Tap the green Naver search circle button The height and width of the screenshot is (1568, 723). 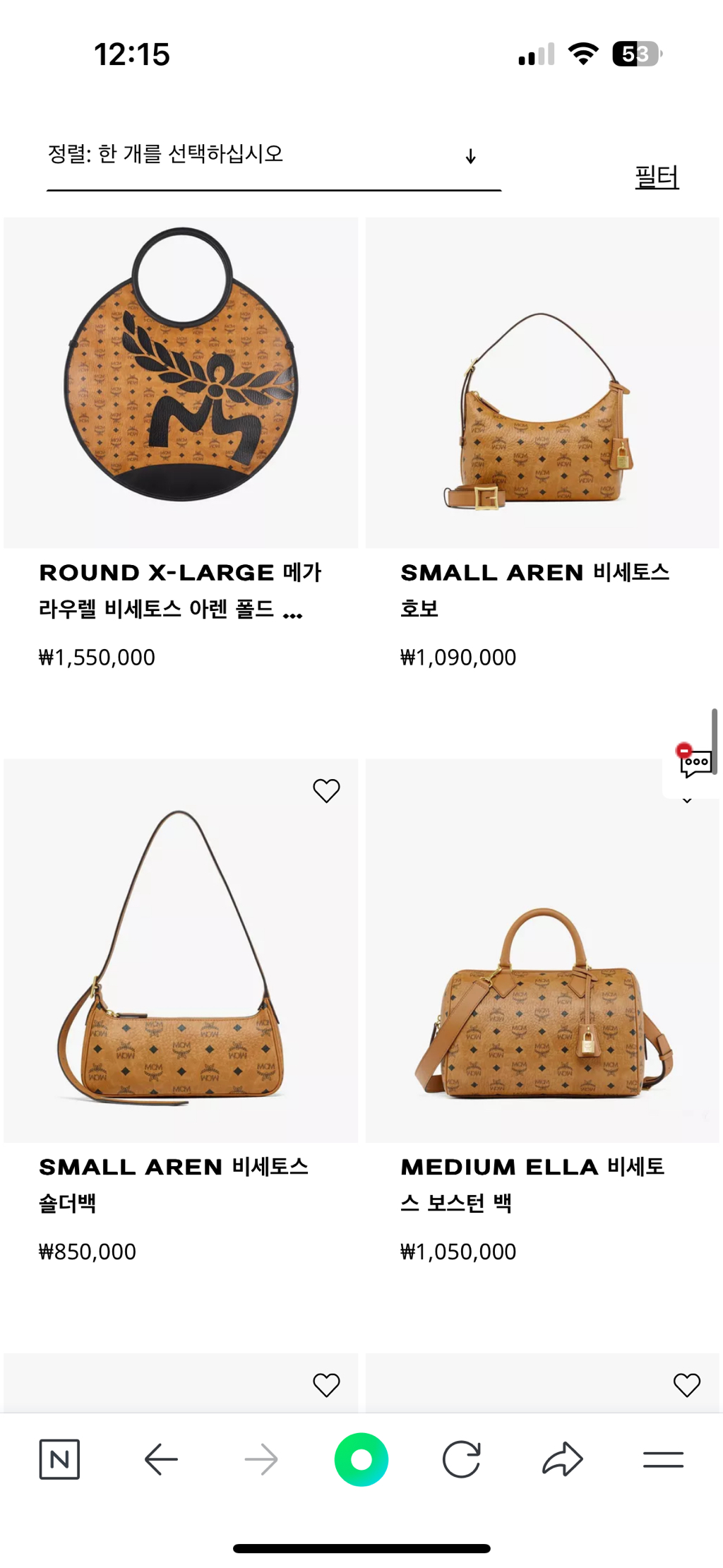coord(361,1459)
